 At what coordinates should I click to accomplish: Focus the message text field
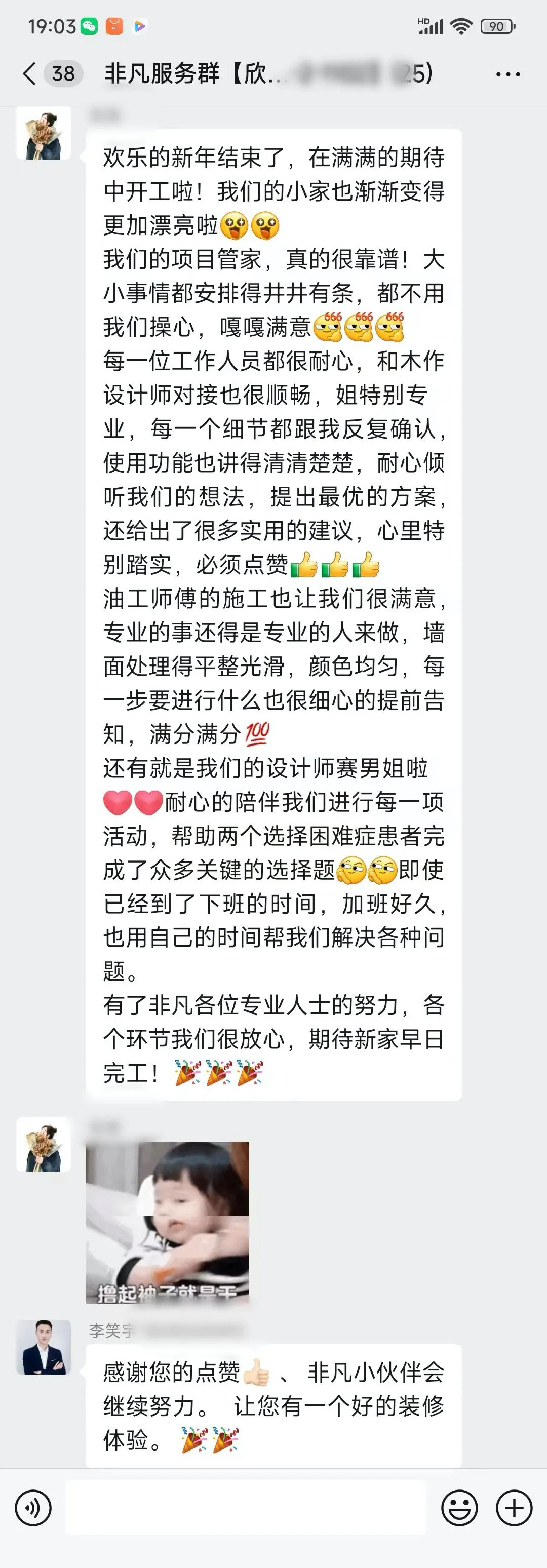click(246, 1507)
